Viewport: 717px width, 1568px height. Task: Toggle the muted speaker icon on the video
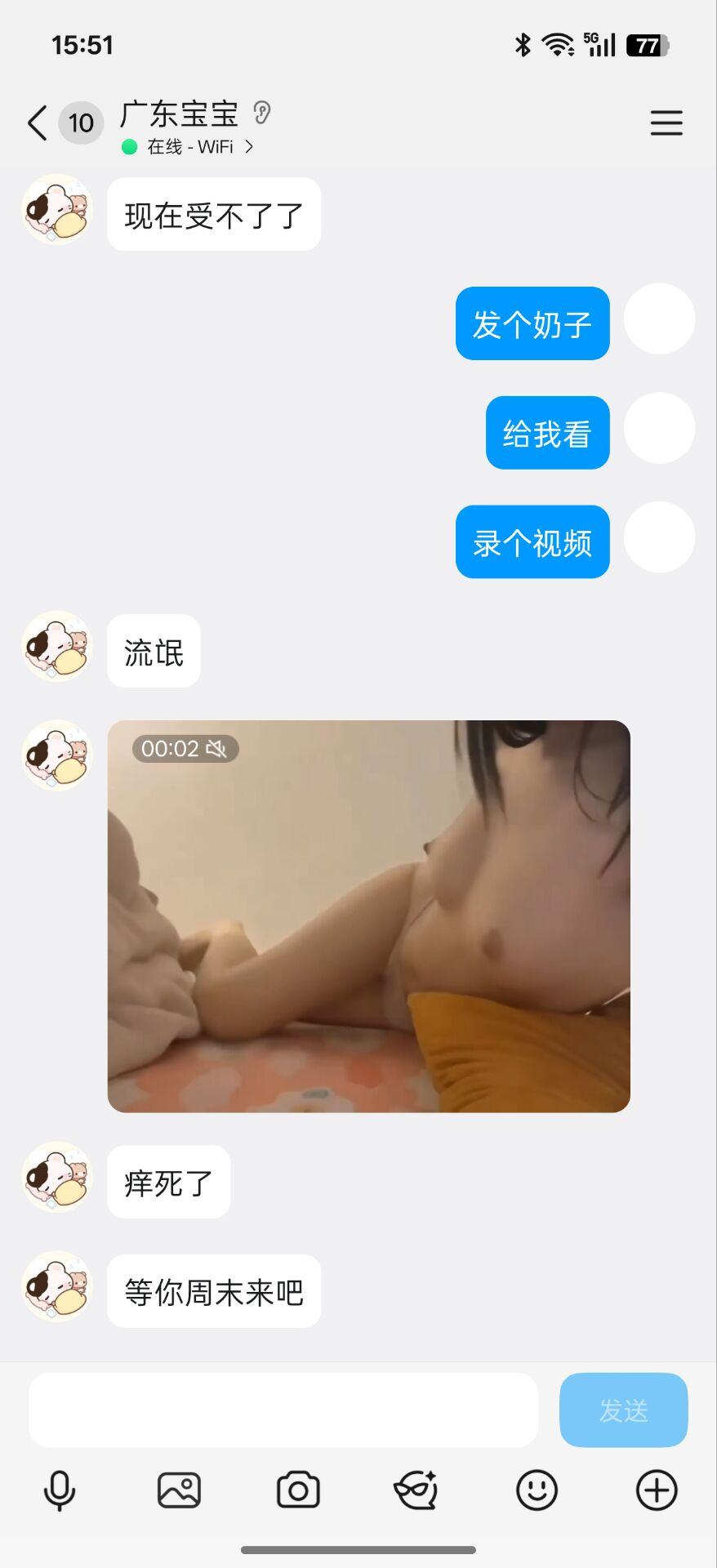click(217, 749)
